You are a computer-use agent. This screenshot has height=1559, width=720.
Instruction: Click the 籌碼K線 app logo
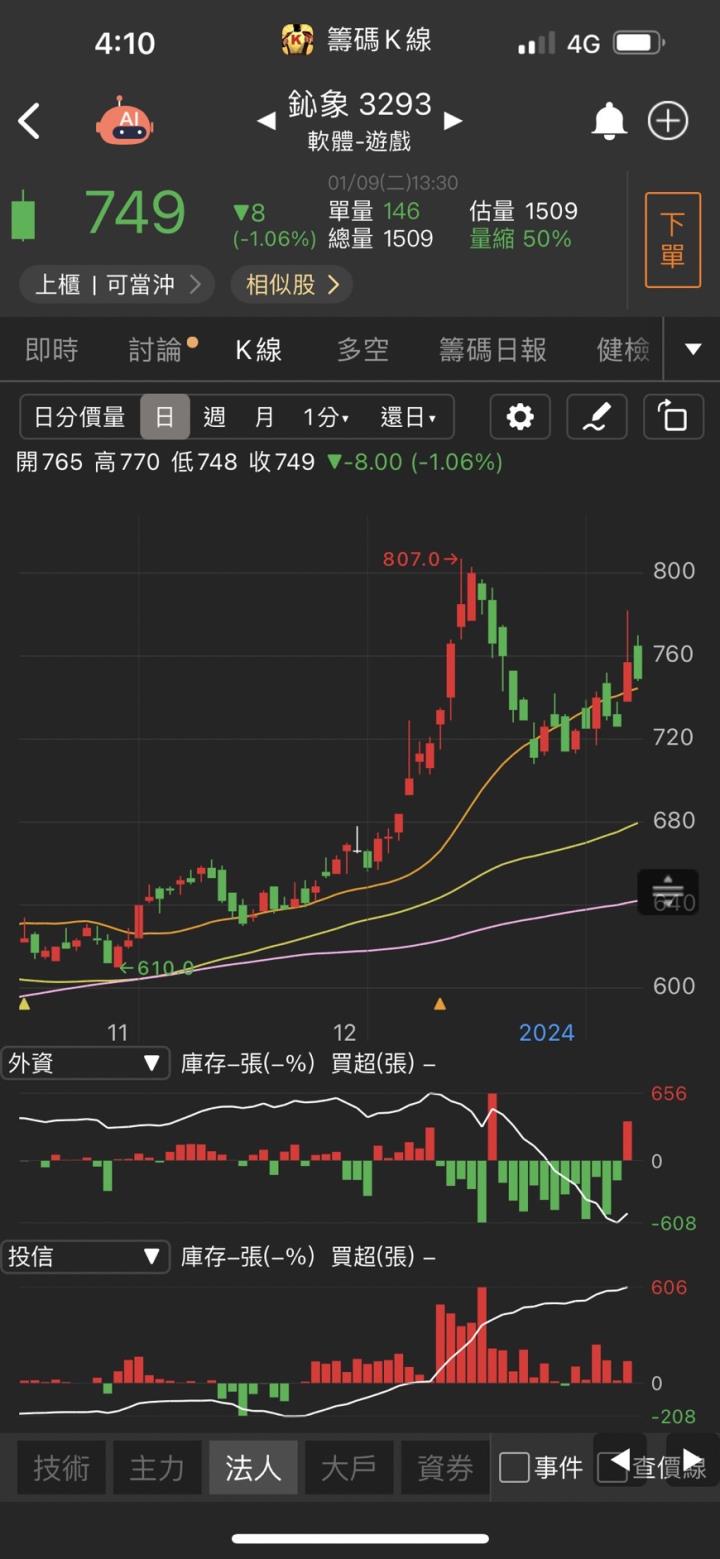[298, 42]
